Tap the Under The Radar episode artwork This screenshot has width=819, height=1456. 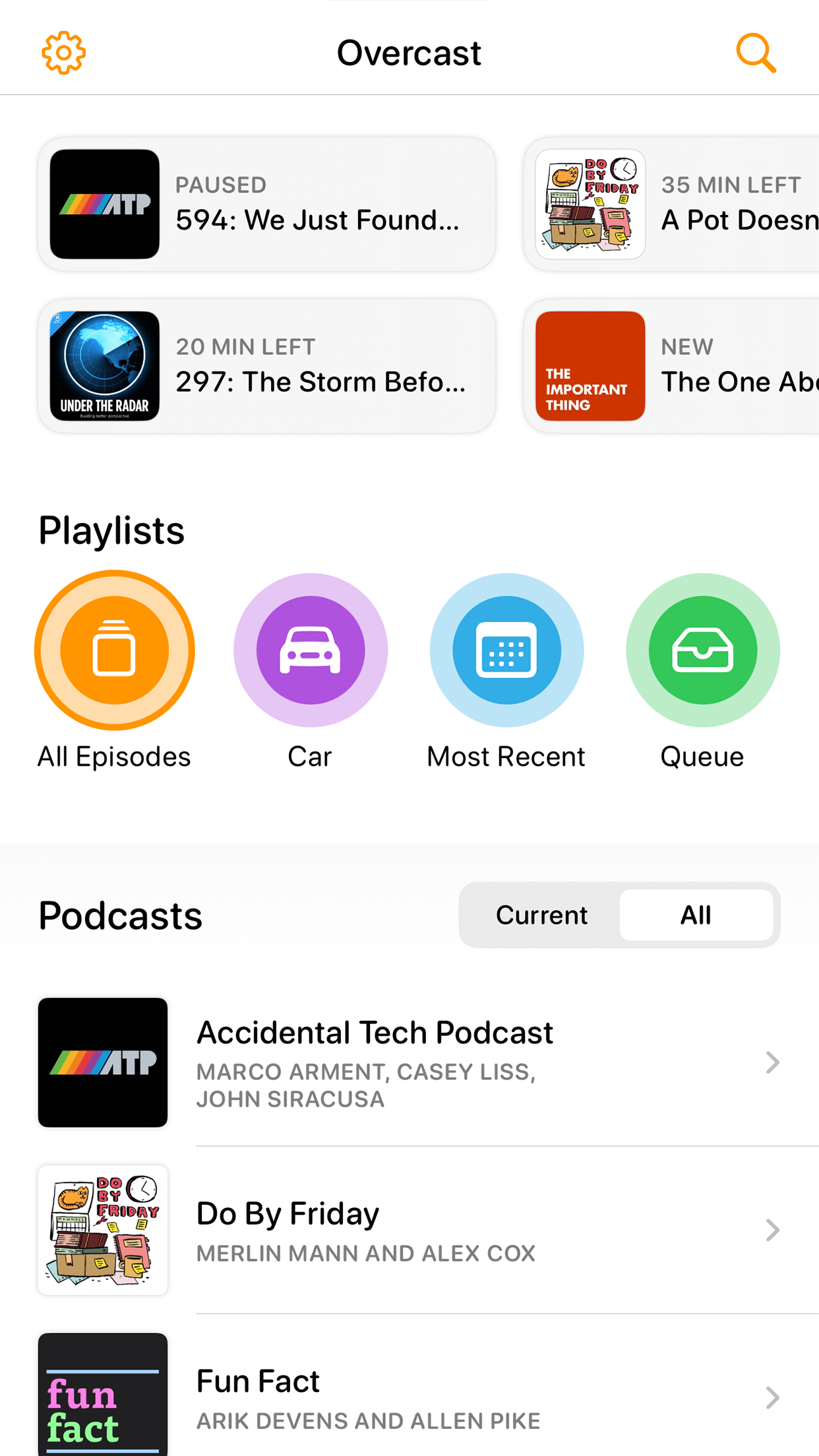(x=104, y=366)
